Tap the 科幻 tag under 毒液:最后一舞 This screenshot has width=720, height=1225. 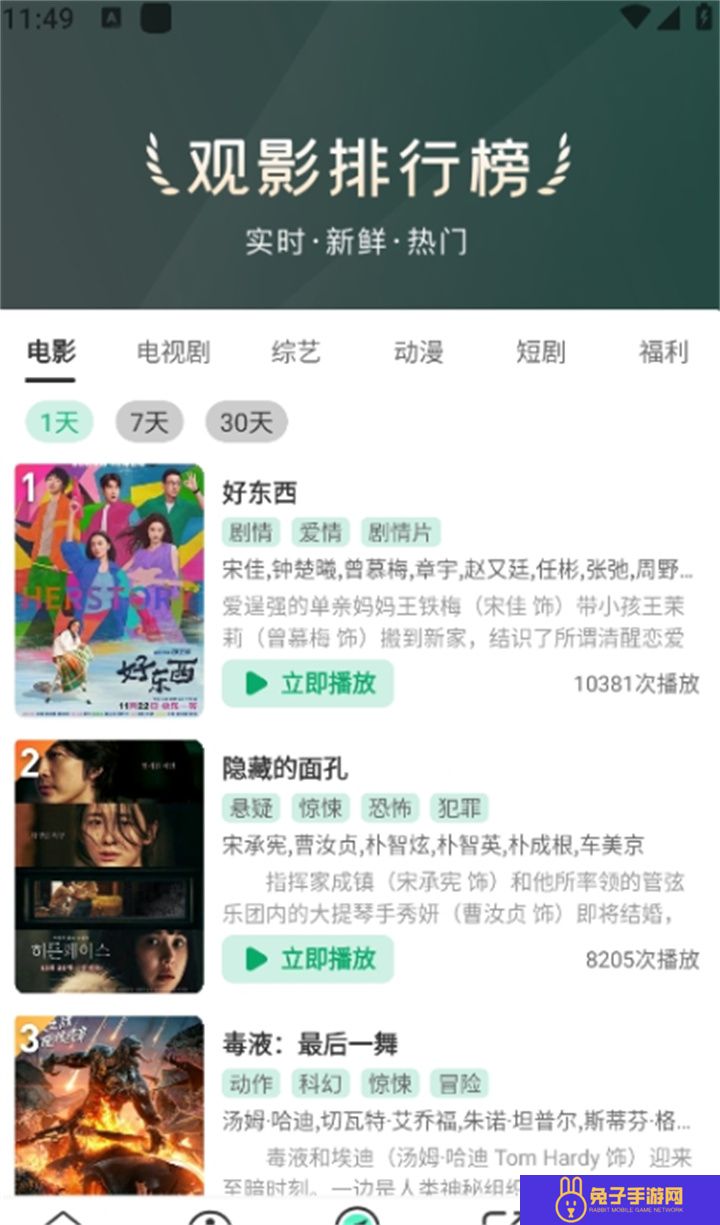[320, 1083]
